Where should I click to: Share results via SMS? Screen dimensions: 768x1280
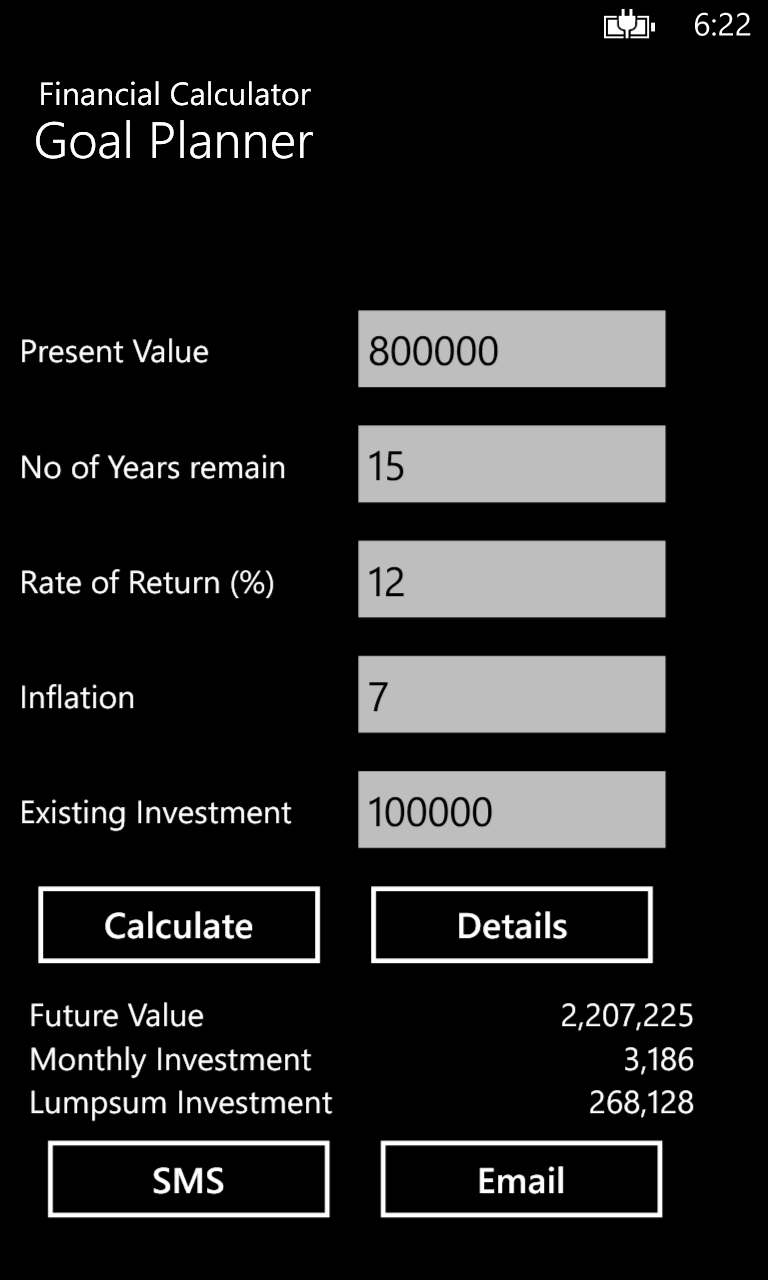pyautogui.click(x=189, y=1180)
